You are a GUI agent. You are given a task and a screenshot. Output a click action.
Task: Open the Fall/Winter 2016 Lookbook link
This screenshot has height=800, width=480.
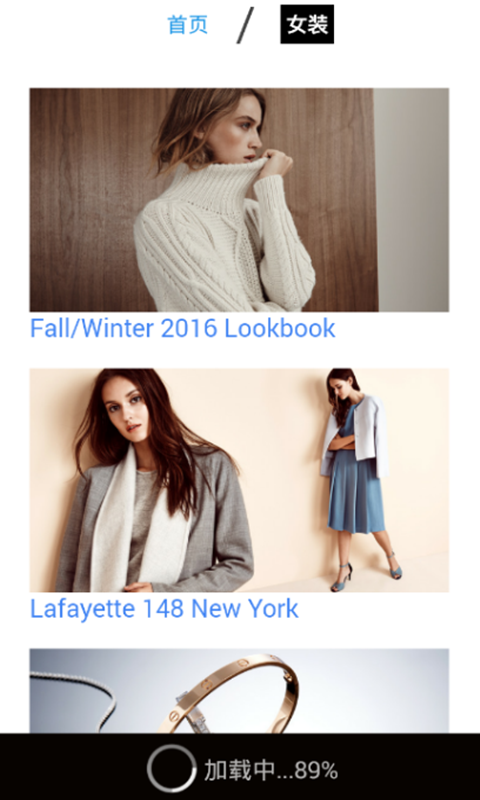tap(183, 328)
